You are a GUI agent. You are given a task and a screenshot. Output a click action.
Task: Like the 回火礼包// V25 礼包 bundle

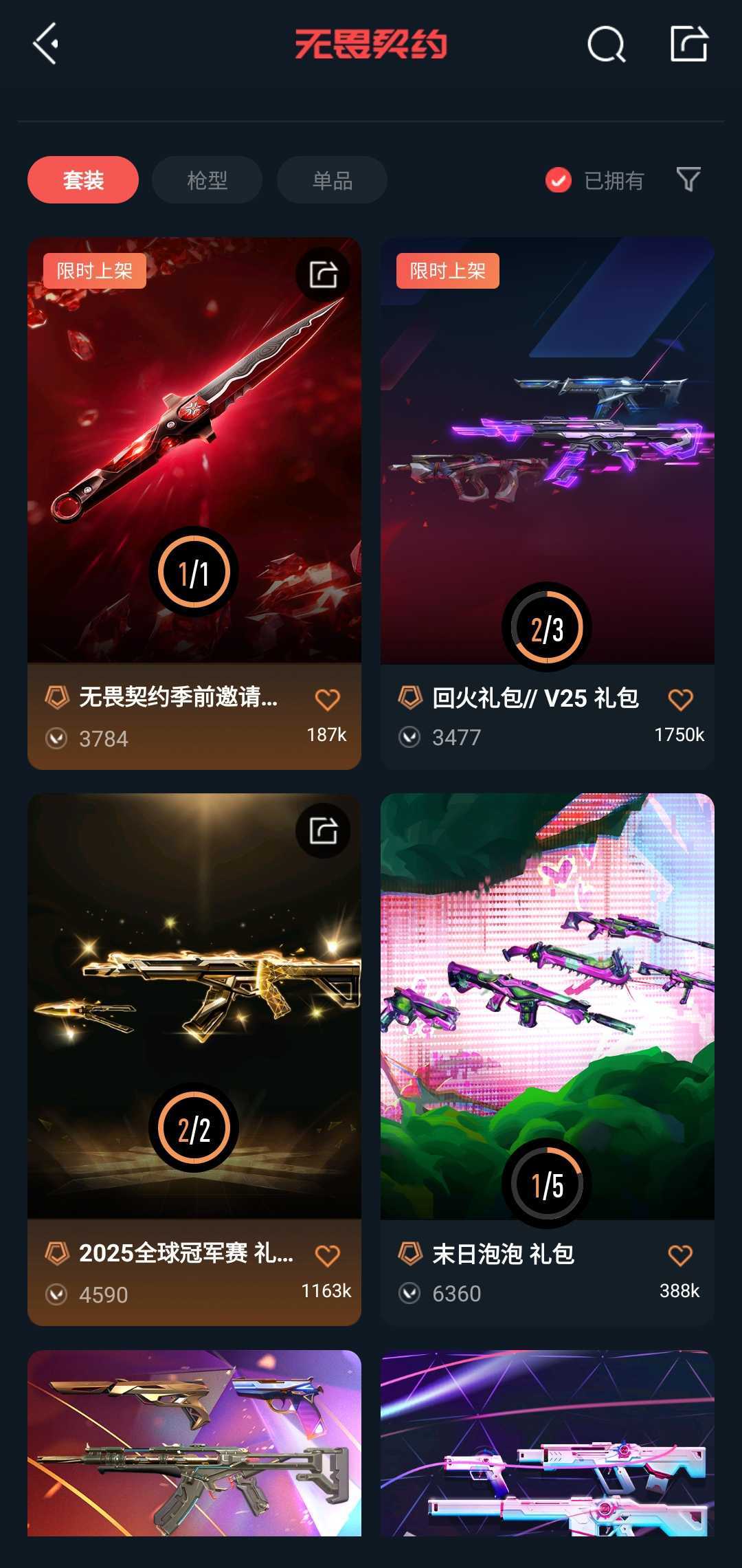(x=680, y=700)
